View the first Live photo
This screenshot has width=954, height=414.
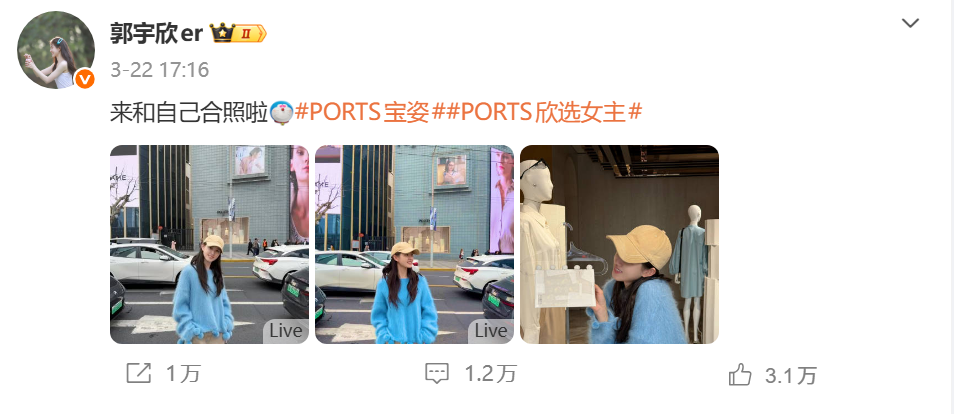click(209, 244)
